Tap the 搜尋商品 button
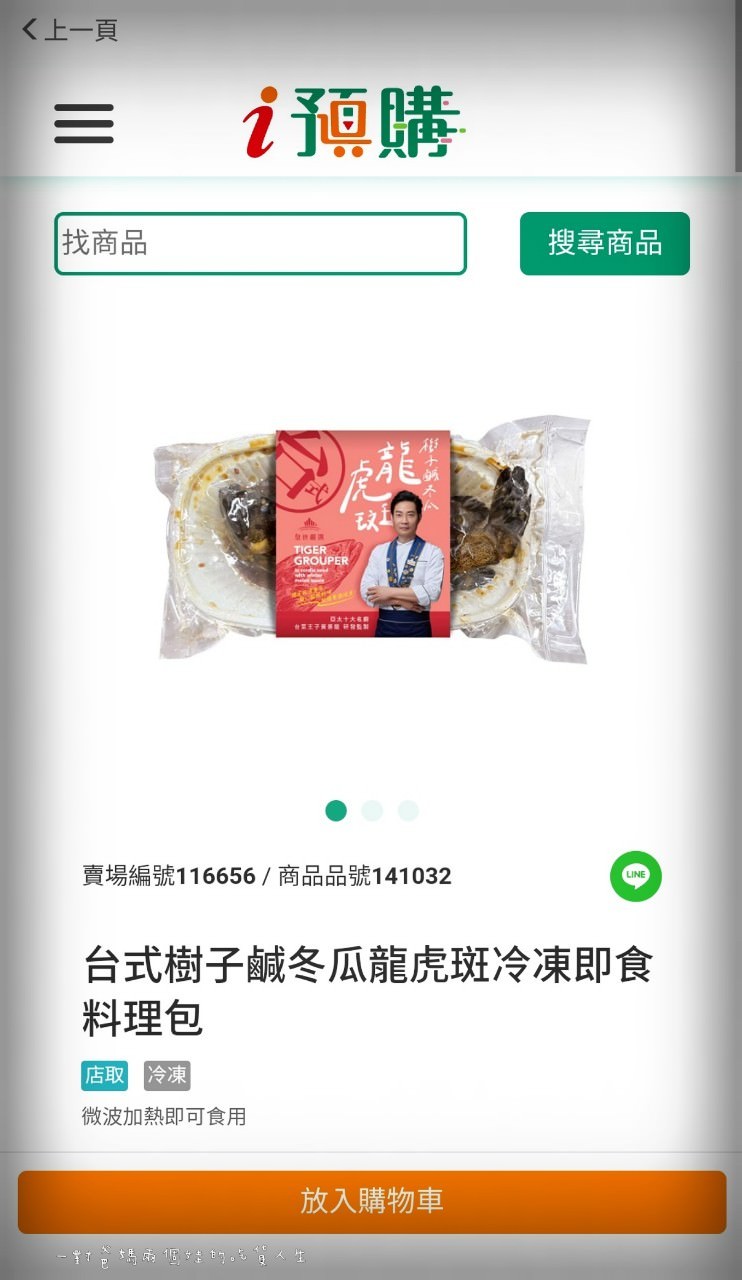Viewport: 742px width, 1280px height. [604, 243]
